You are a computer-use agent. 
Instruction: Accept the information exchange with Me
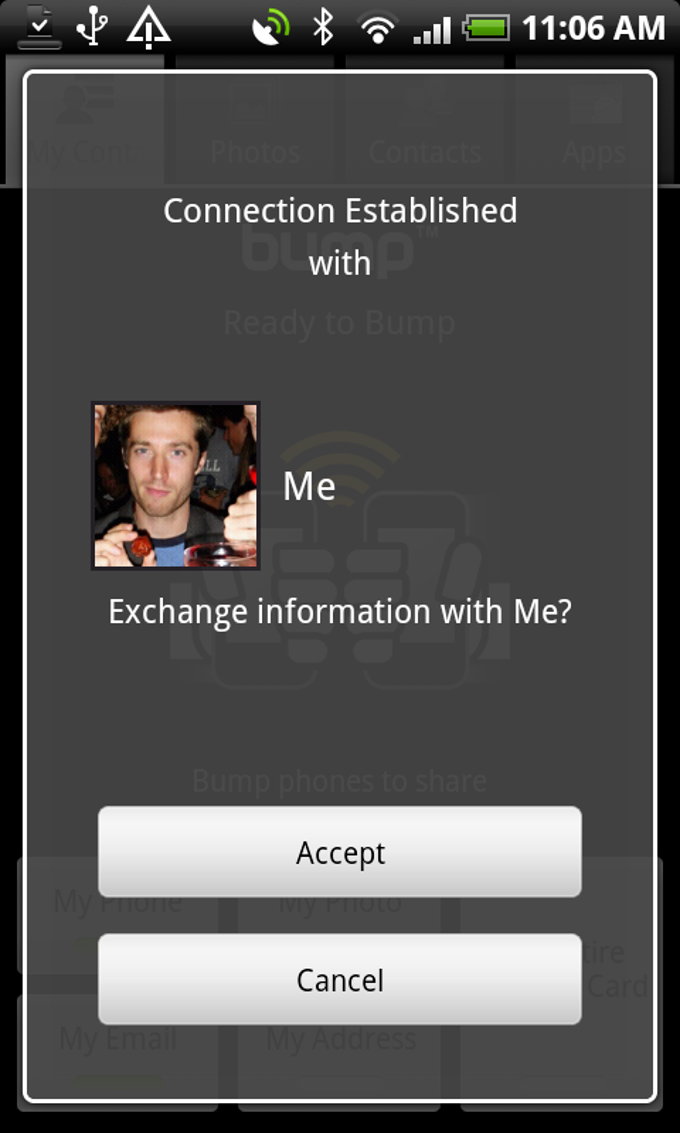click(339, 852)
